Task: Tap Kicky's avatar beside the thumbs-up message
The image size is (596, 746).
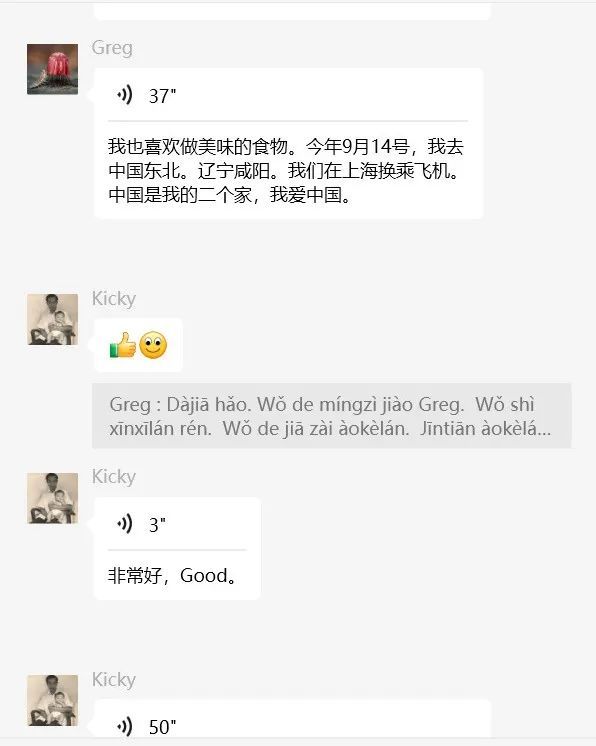Action: 52,319
